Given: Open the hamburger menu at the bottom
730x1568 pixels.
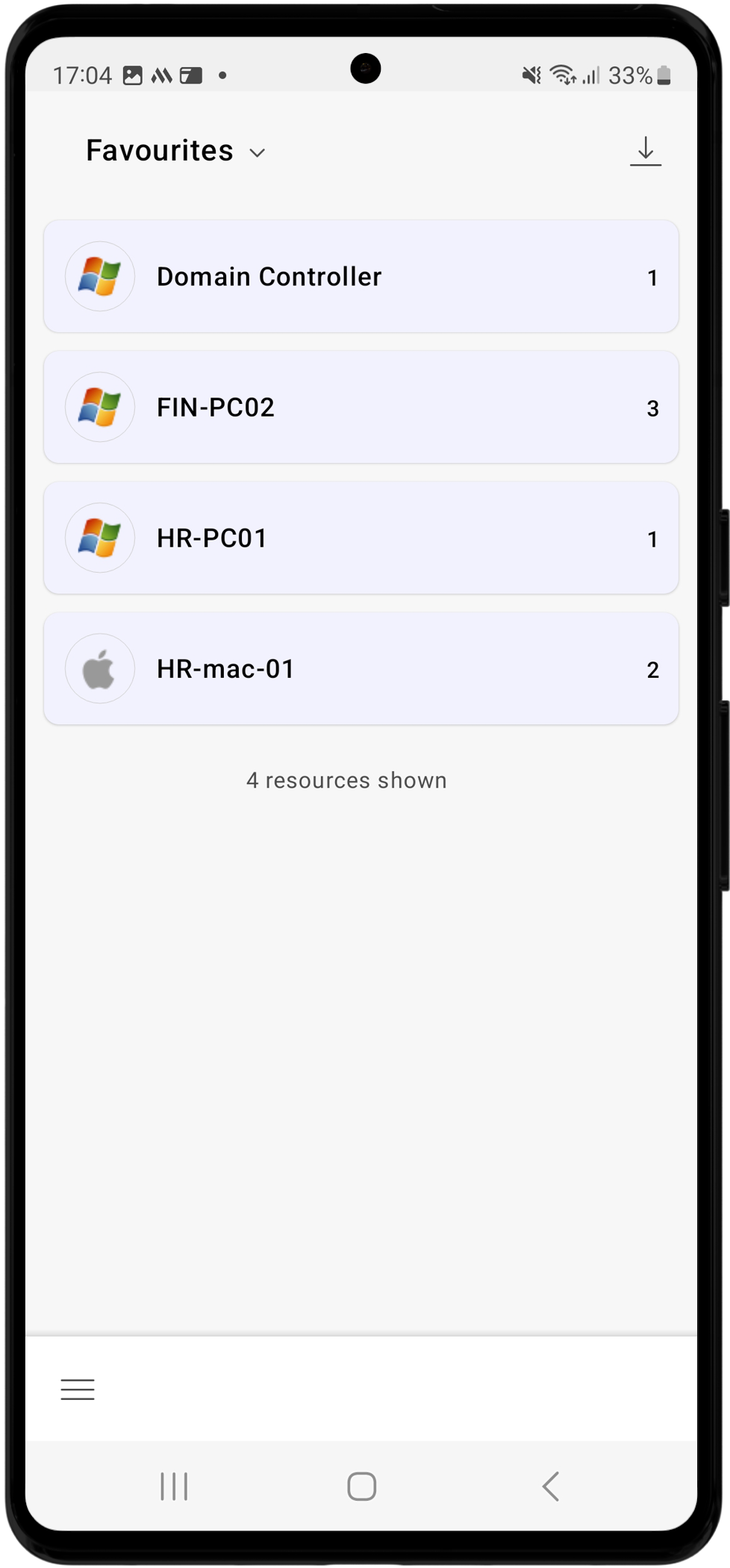Looking at the screenshot, I should (78, 1389).
